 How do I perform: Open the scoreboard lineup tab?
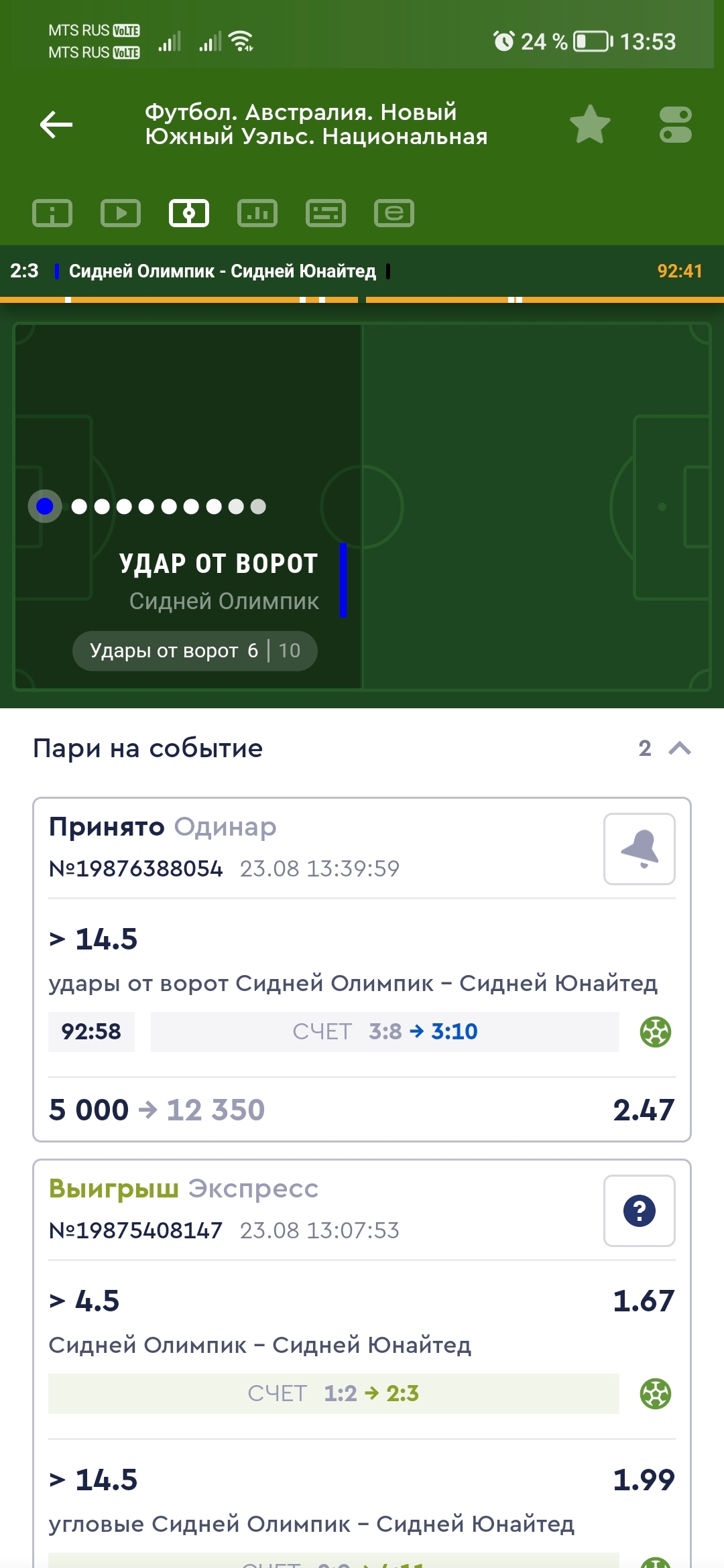(326, 214)
